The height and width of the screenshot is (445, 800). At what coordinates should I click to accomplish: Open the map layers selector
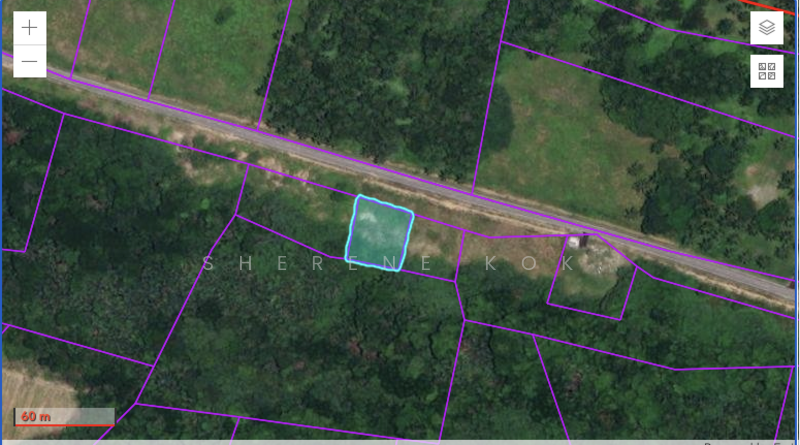coord(767,28)
